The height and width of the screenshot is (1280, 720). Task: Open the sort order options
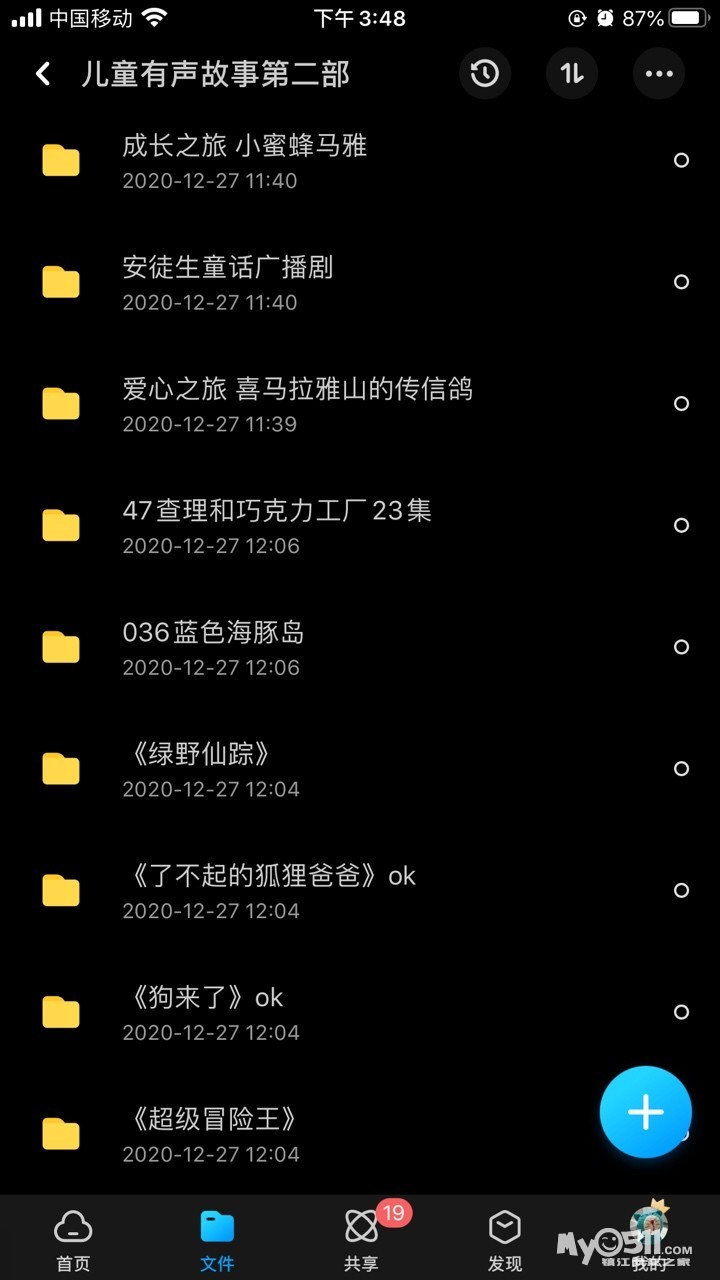(572, 74)
